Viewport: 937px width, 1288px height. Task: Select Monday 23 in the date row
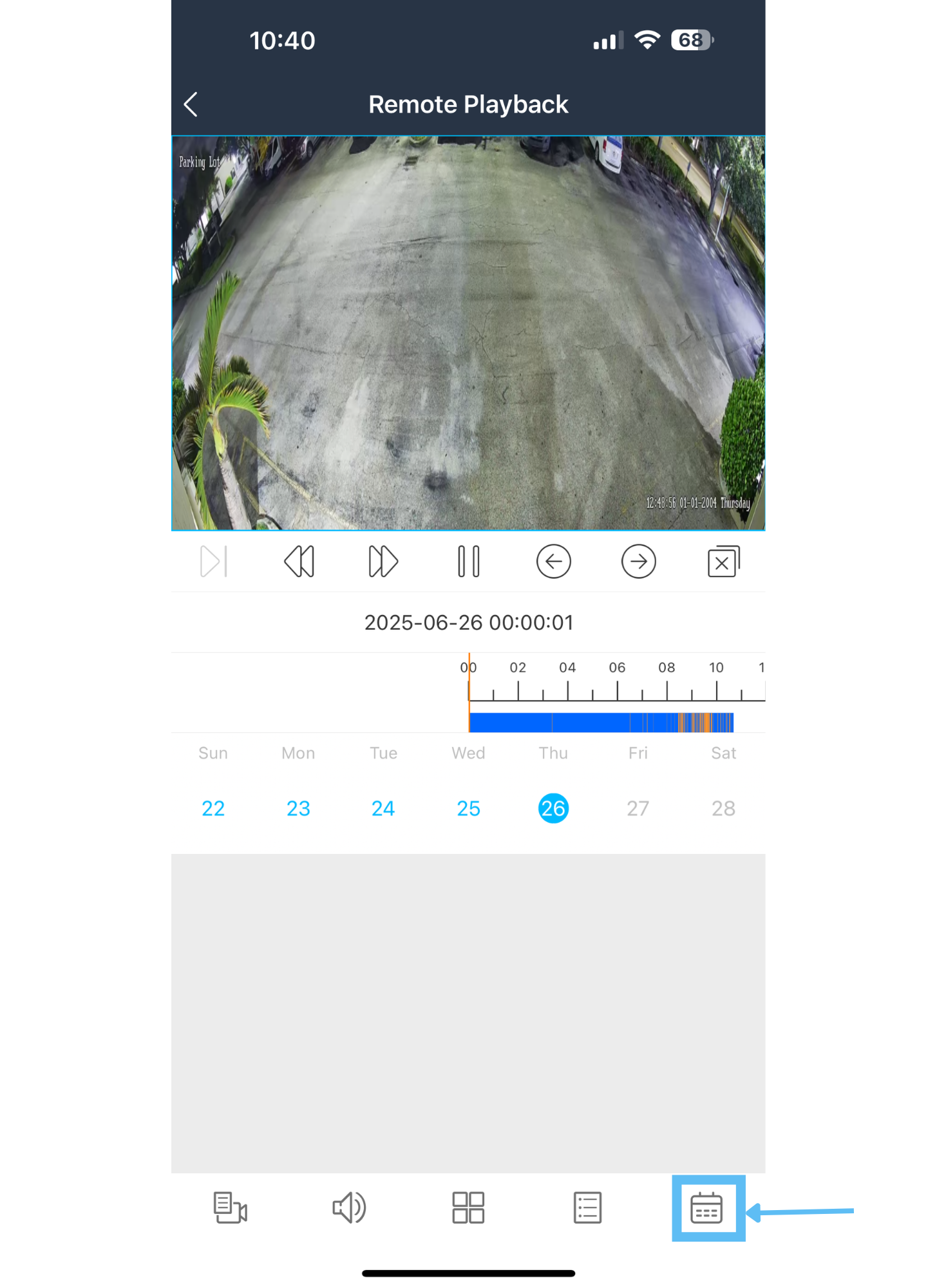(x=298, y=808)
